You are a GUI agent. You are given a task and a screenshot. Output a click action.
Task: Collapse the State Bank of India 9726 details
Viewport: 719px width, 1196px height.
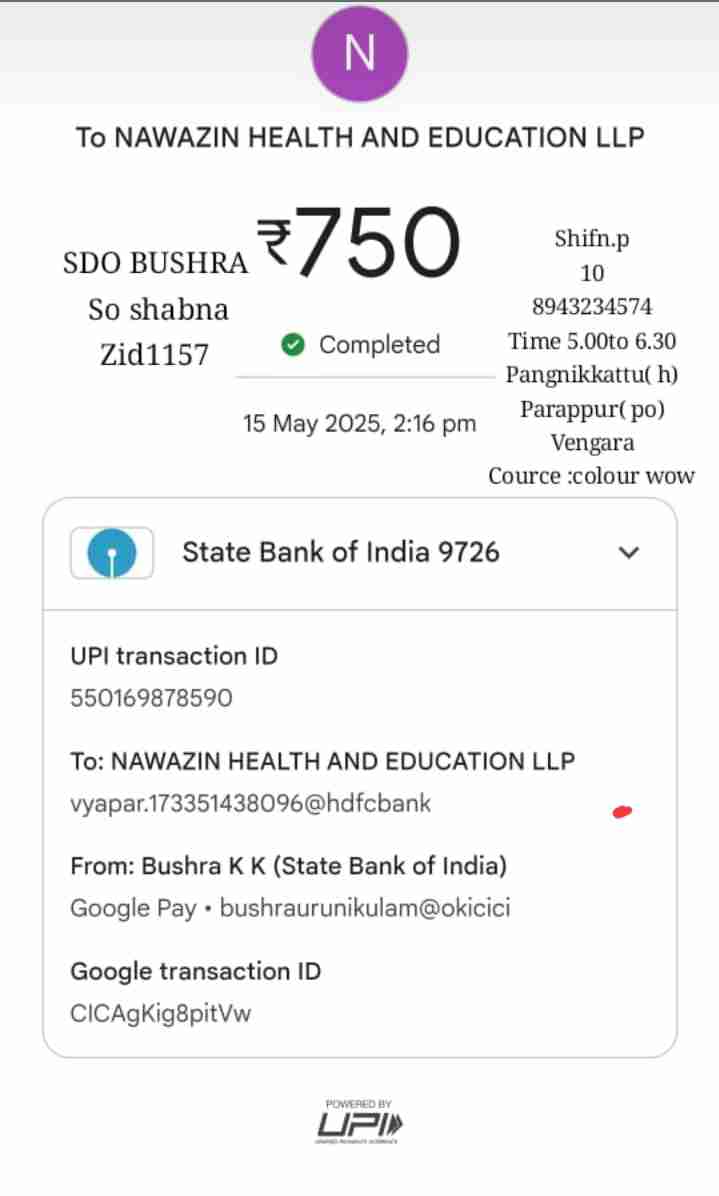click(x=628, y=552)
